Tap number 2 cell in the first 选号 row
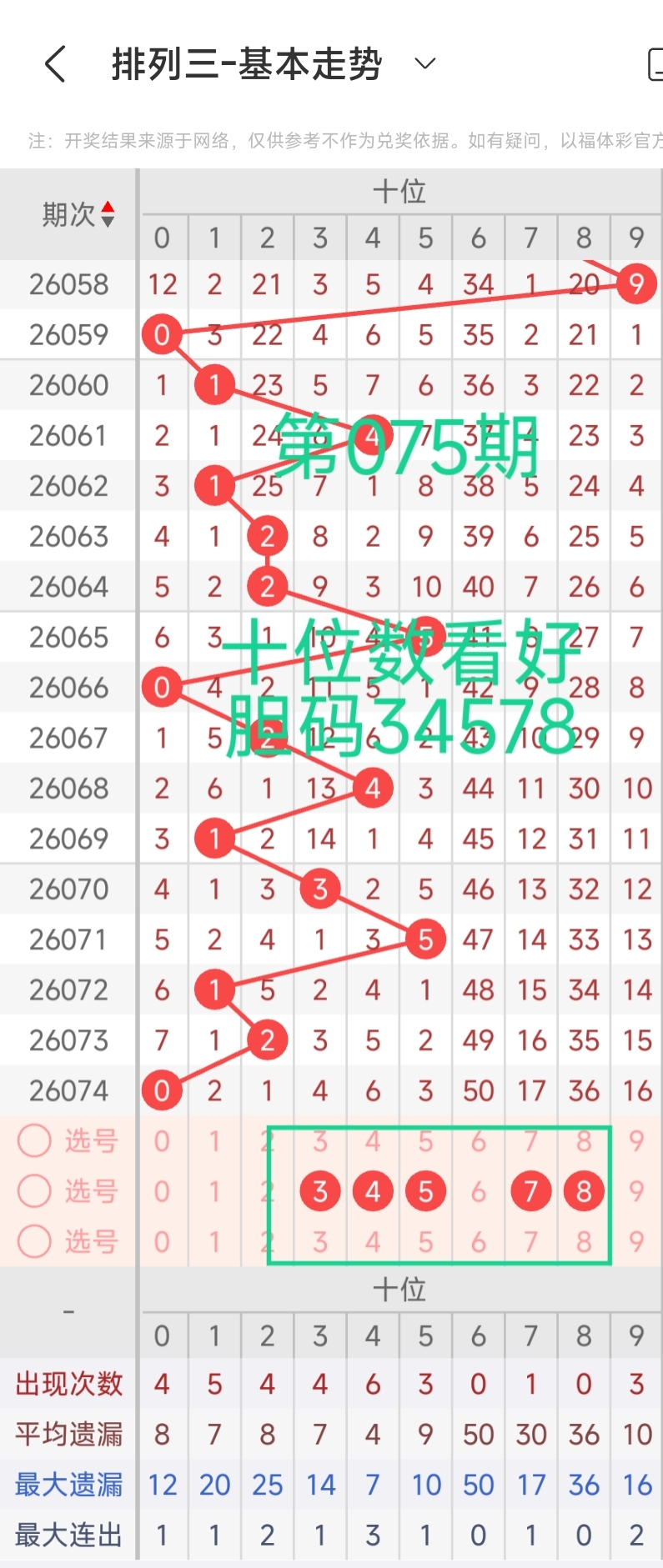This screenshot has width=663, height=1568. pyautogui.click(x=267, y=1141)
